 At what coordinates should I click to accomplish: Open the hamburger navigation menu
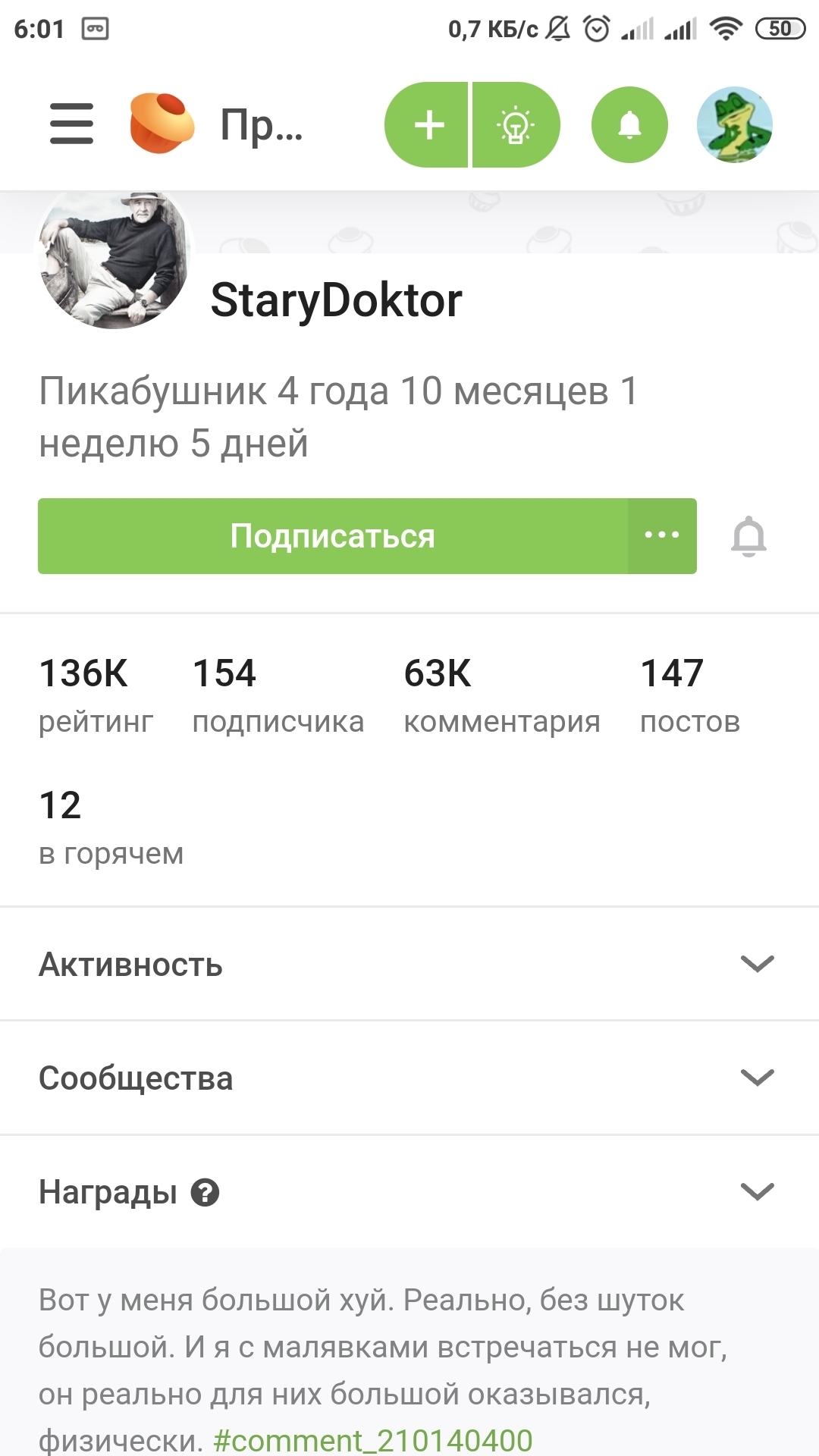(71, 124)
